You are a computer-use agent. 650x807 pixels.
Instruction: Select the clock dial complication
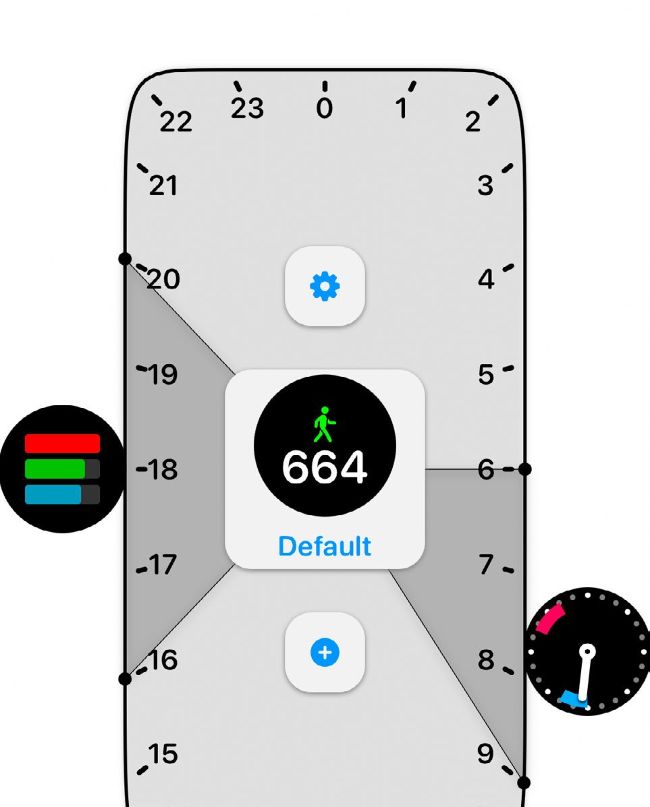(x=587, y=651)
